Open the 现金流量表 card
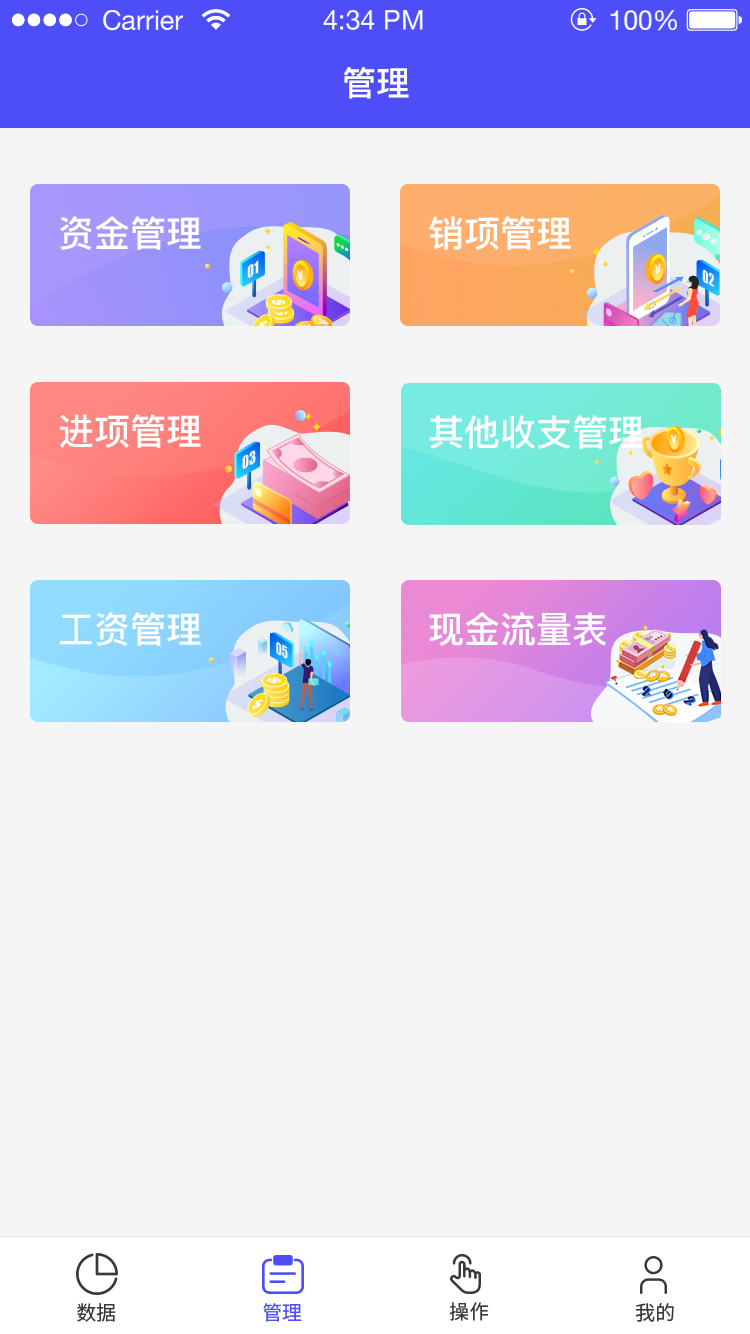Image resolution: width=750 pixels, height=1334 pixels. pyautogui.click(x=560, y=650)
